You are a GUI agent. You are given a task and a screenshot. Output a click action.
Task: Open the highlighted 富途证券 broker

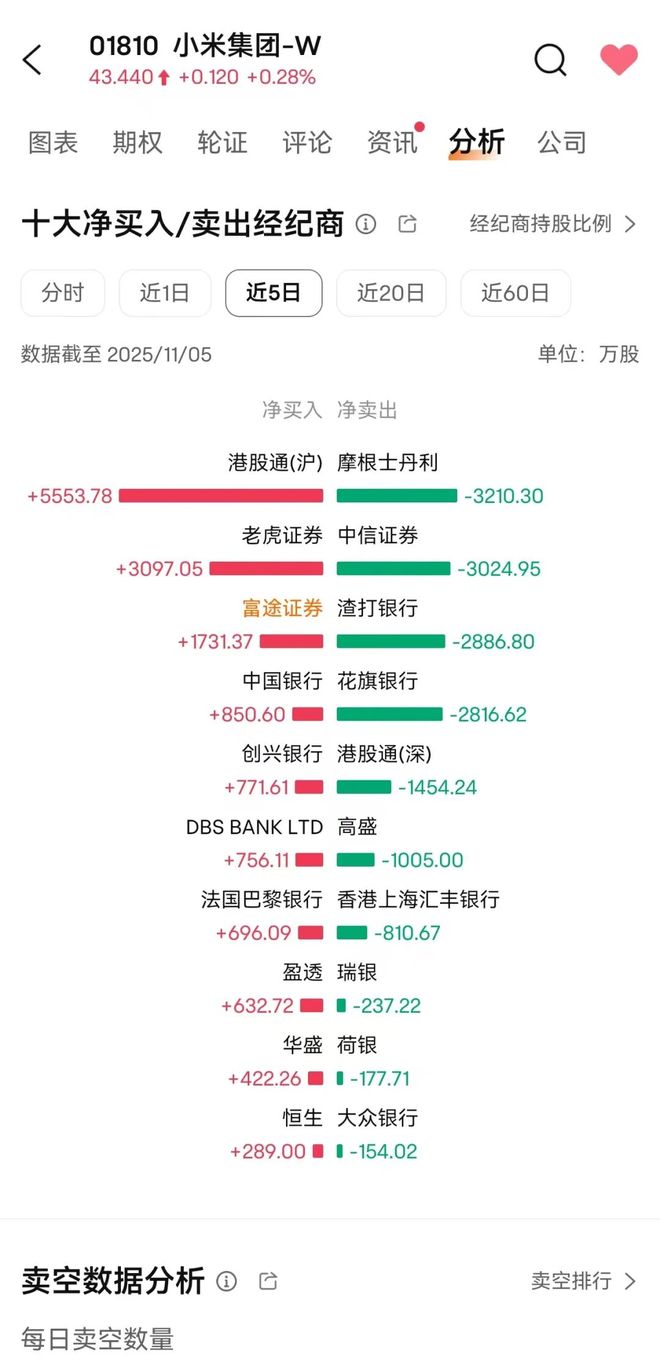point(282,608)
